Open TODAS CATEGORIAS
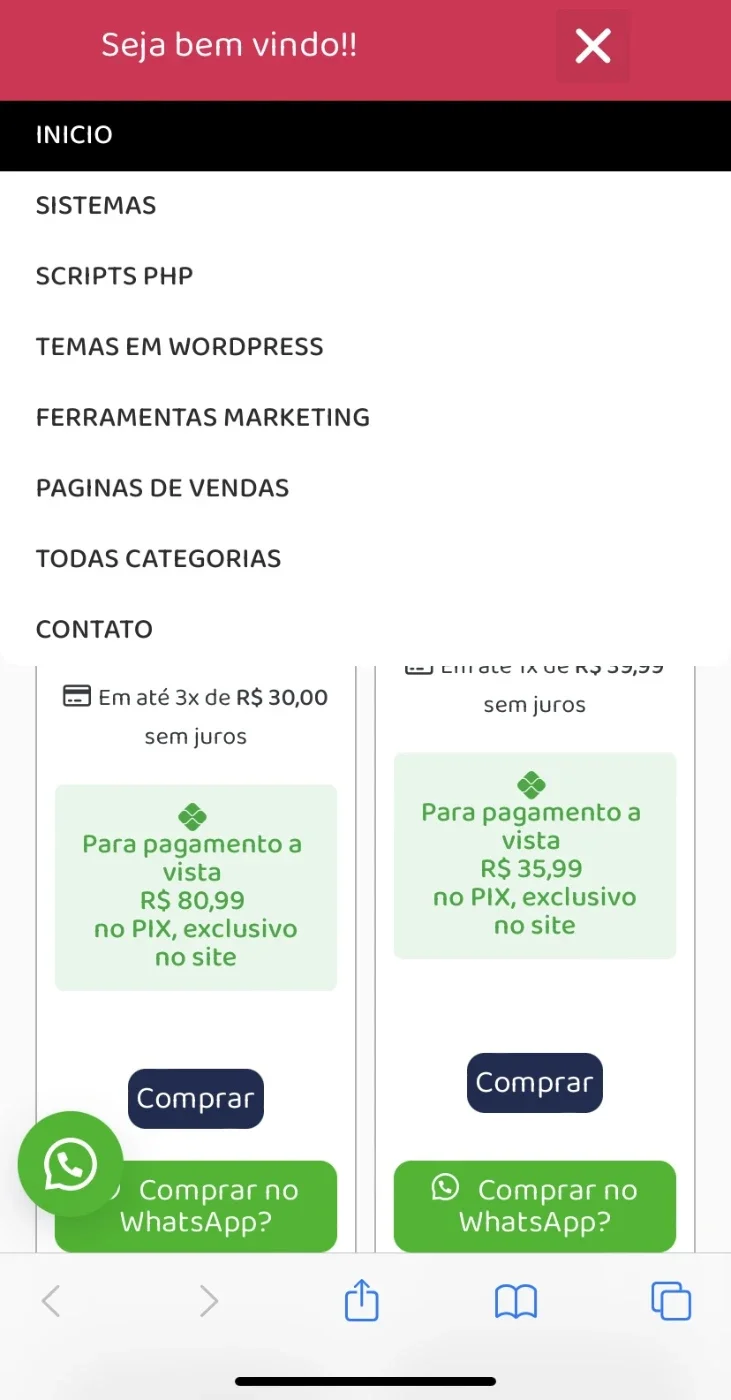 tap(365, 559)
